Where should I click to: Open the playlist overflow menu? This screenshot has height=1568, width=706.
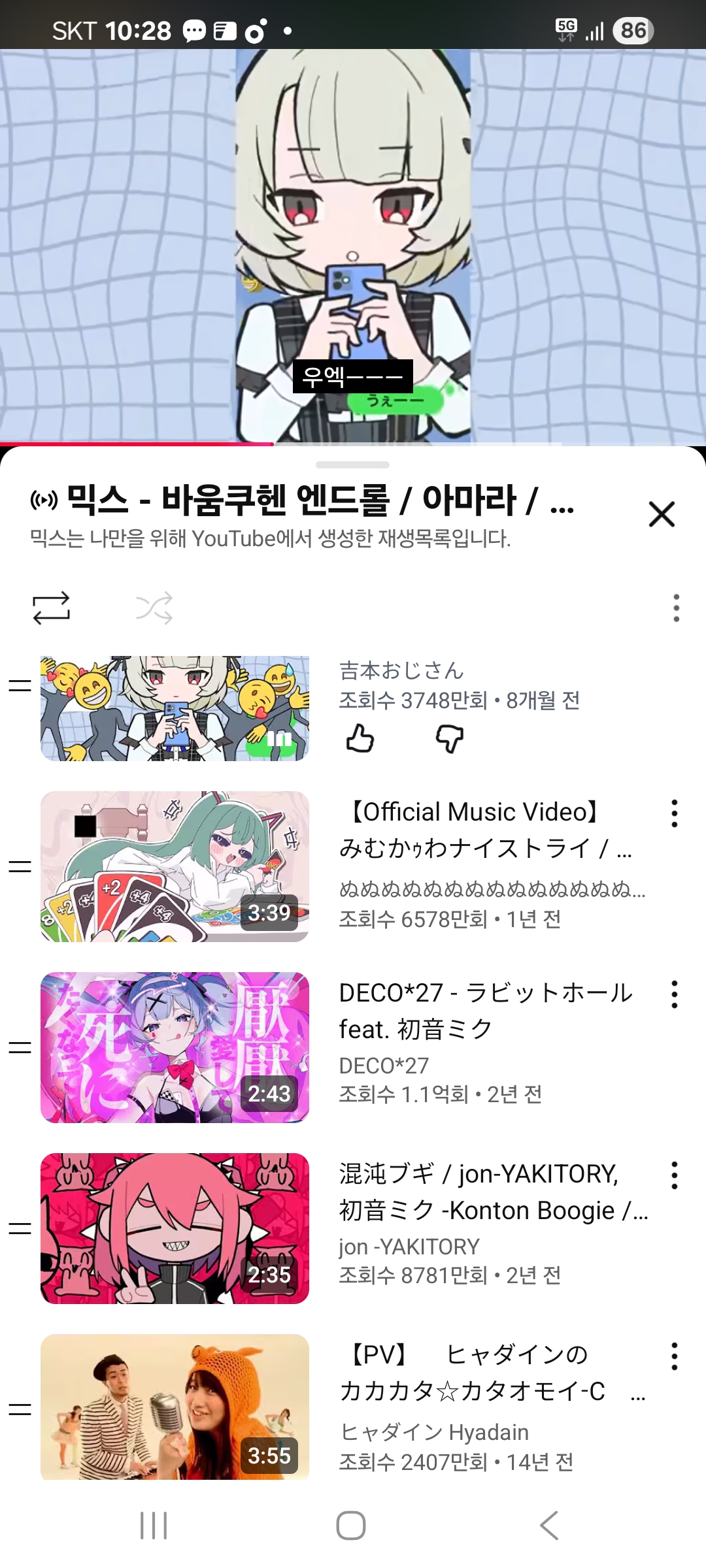(x=676, y=608)
